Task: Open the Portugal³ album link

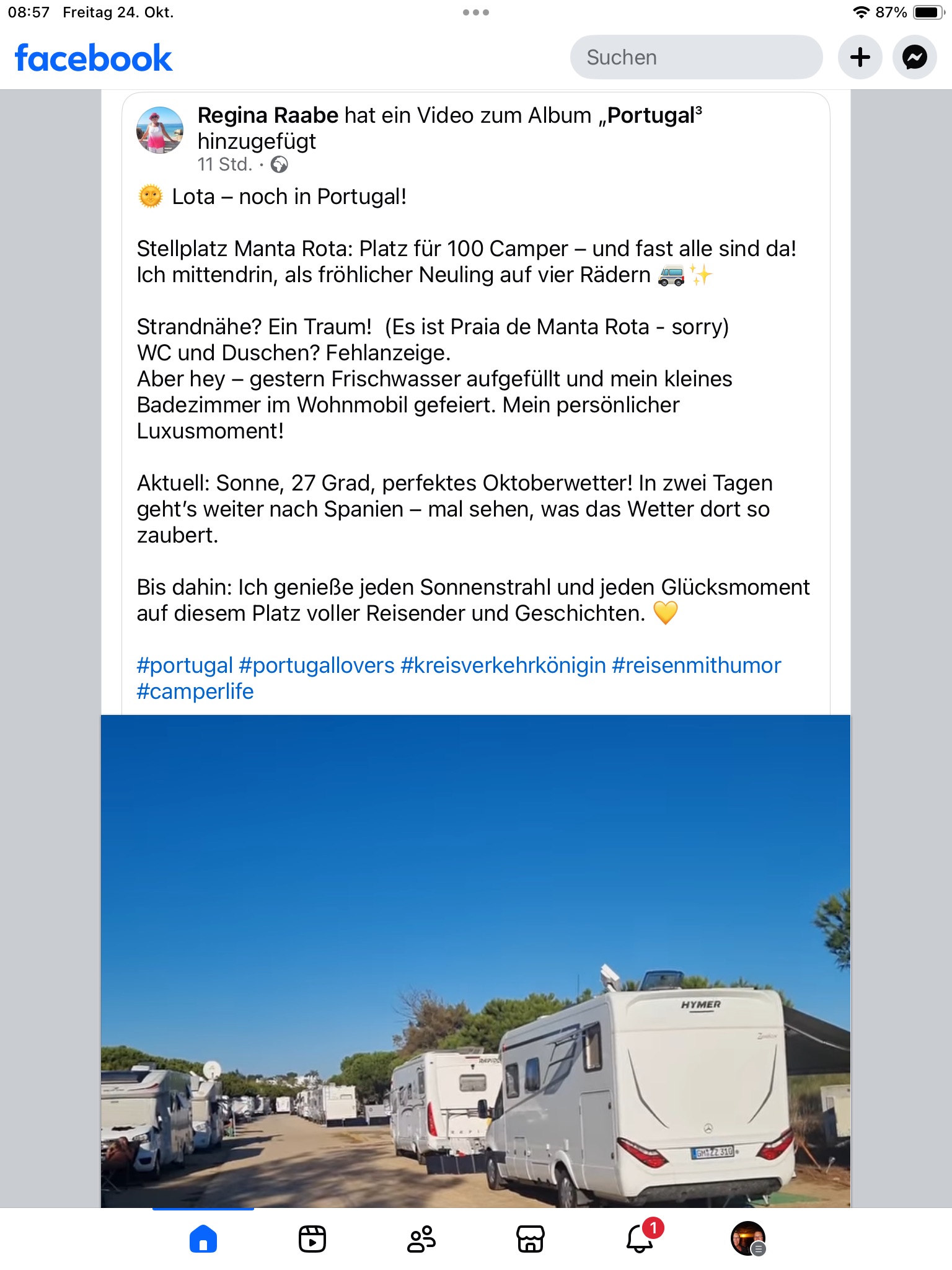Action: pyautogui.click(x=654, y=115)
